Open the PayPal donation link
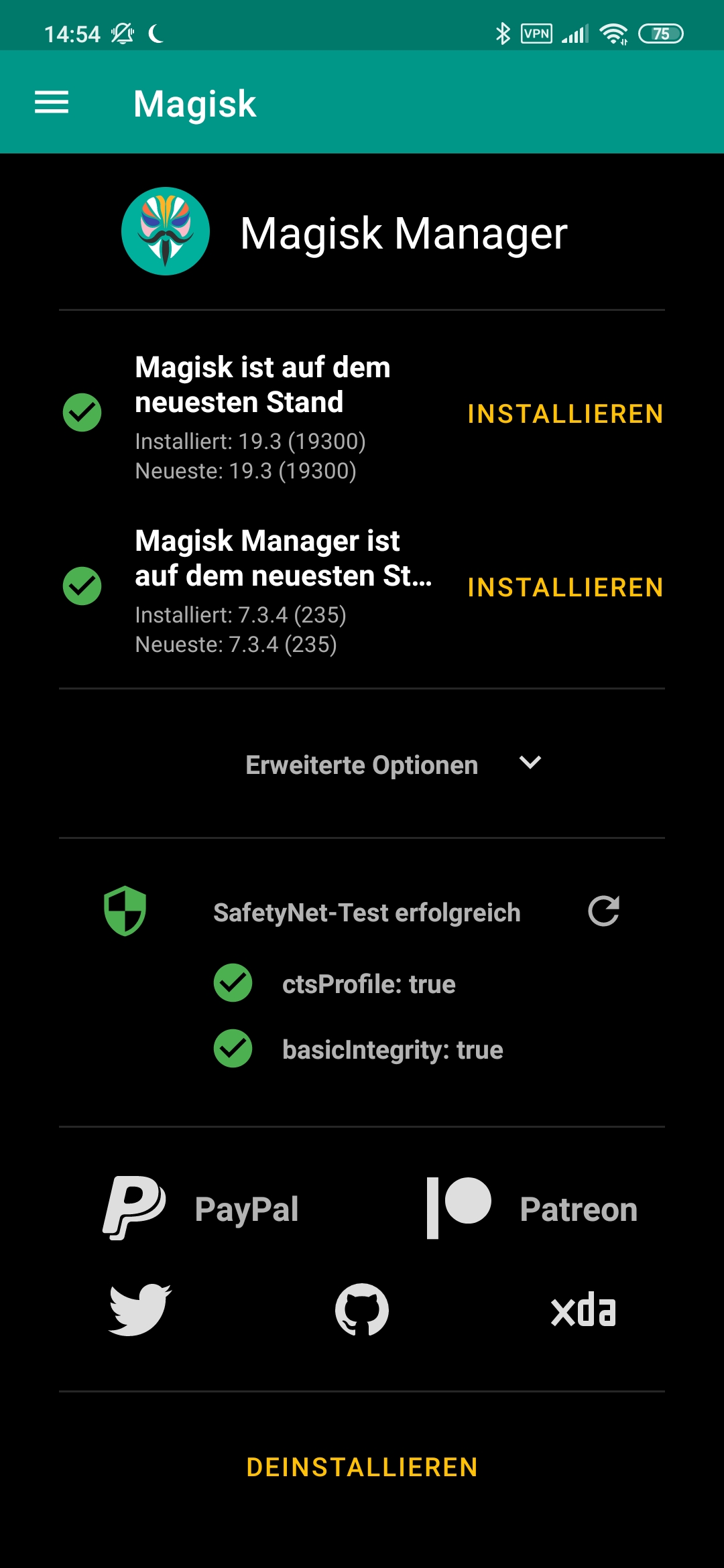This screenshot has width=724, height=1568. click(x=201, y=1208)
